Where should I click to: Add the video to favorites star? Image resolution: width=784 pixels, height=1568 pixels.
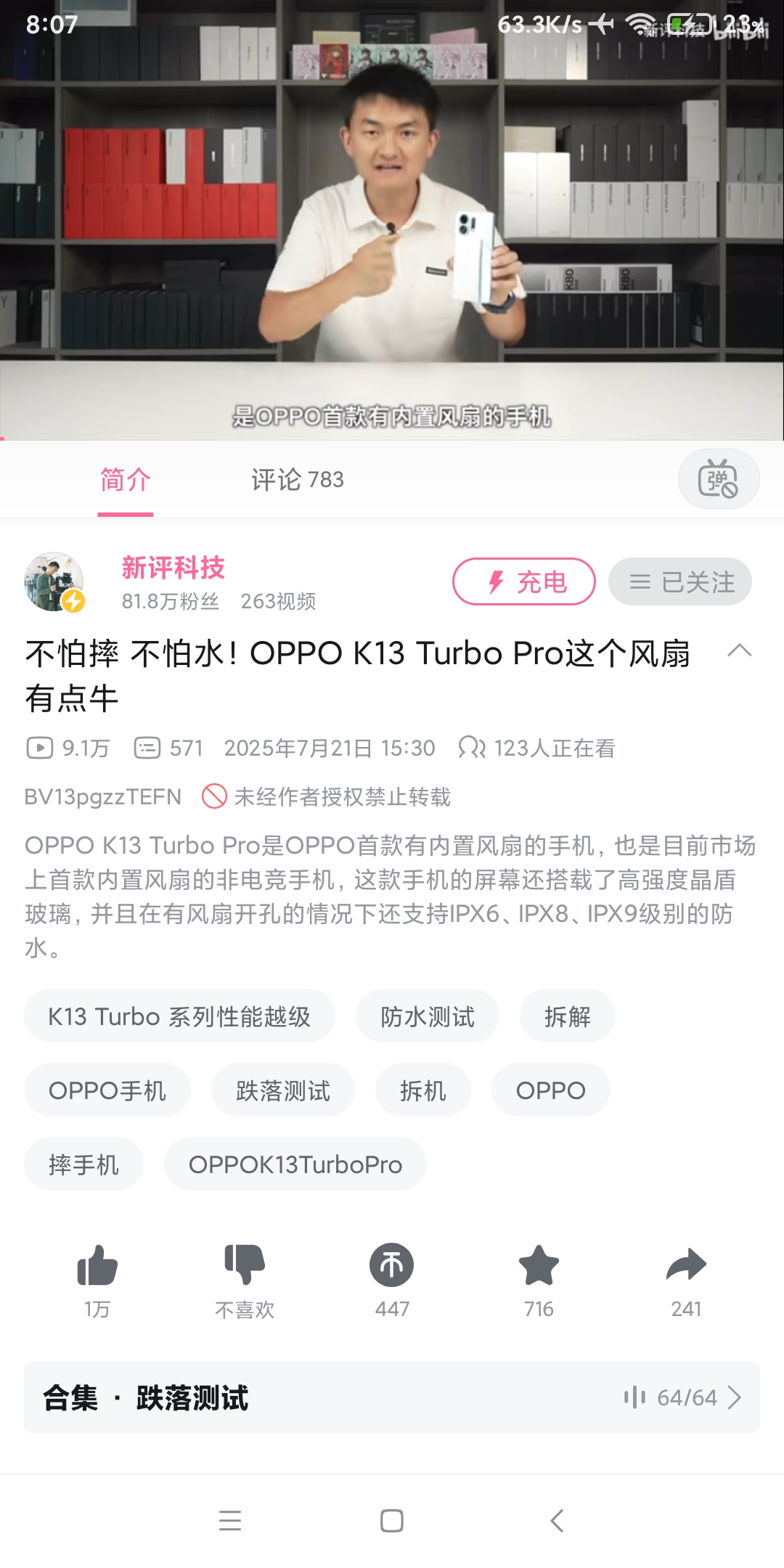(539, 1267)
